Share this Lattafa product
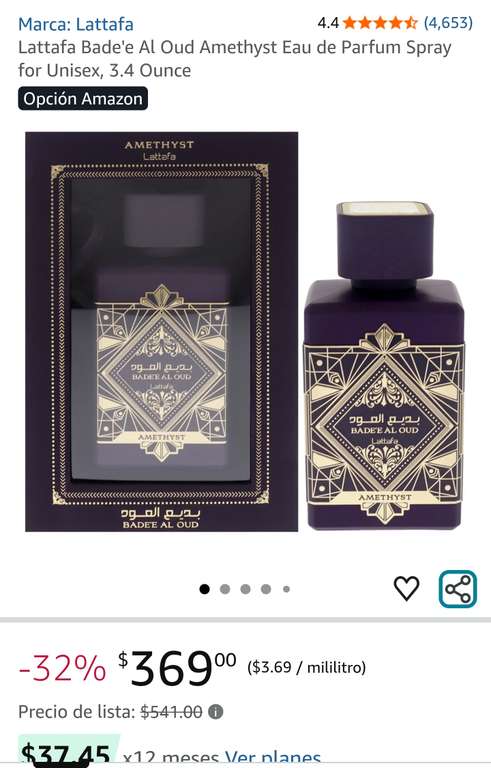Image resolution: width=491 pixels, height=768 pixels. (458, 589)
